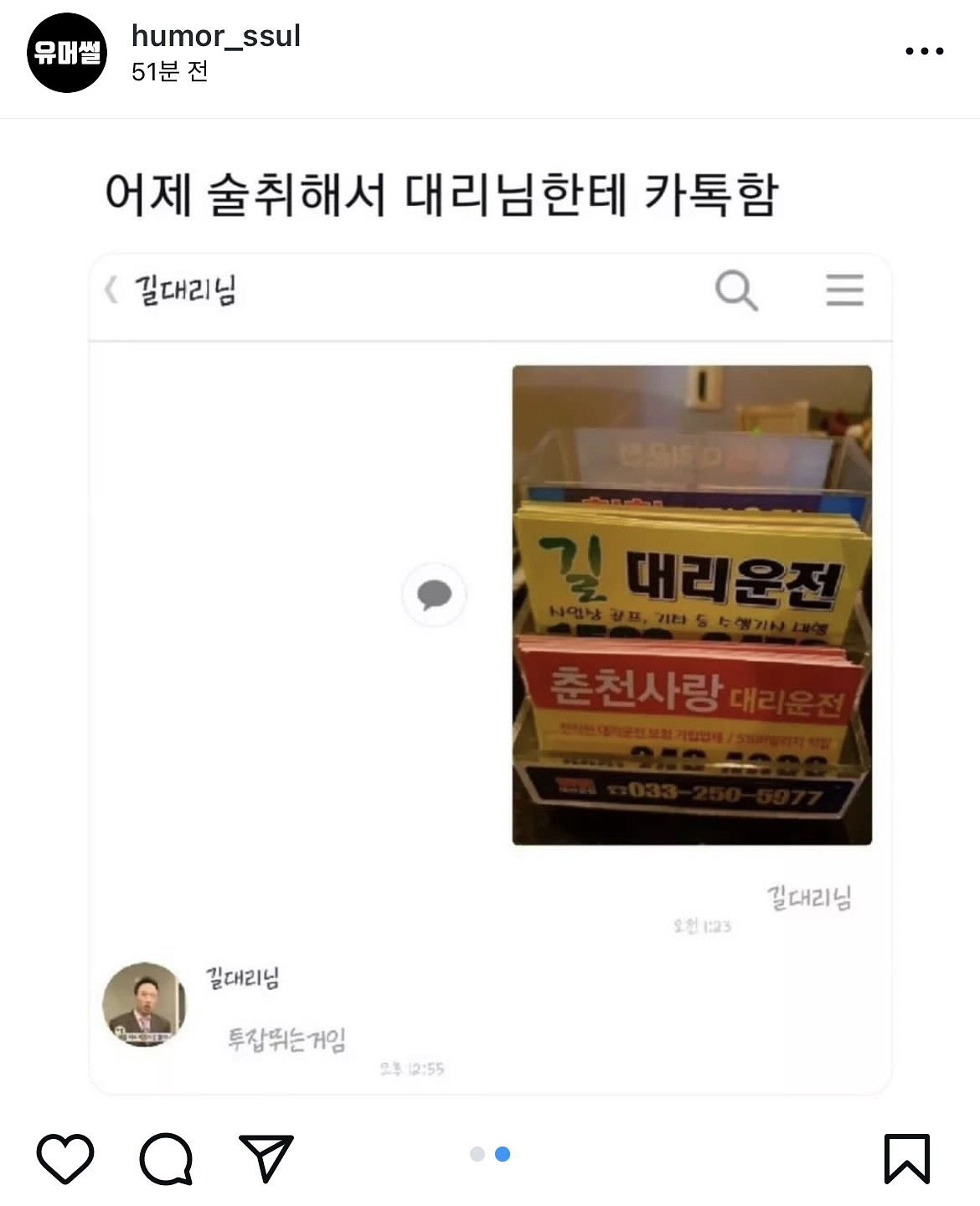Image resolution: width=980 pixels, height=1206 pixels.
Task: Bookmark this post
Action: [x=907, y=1159]
